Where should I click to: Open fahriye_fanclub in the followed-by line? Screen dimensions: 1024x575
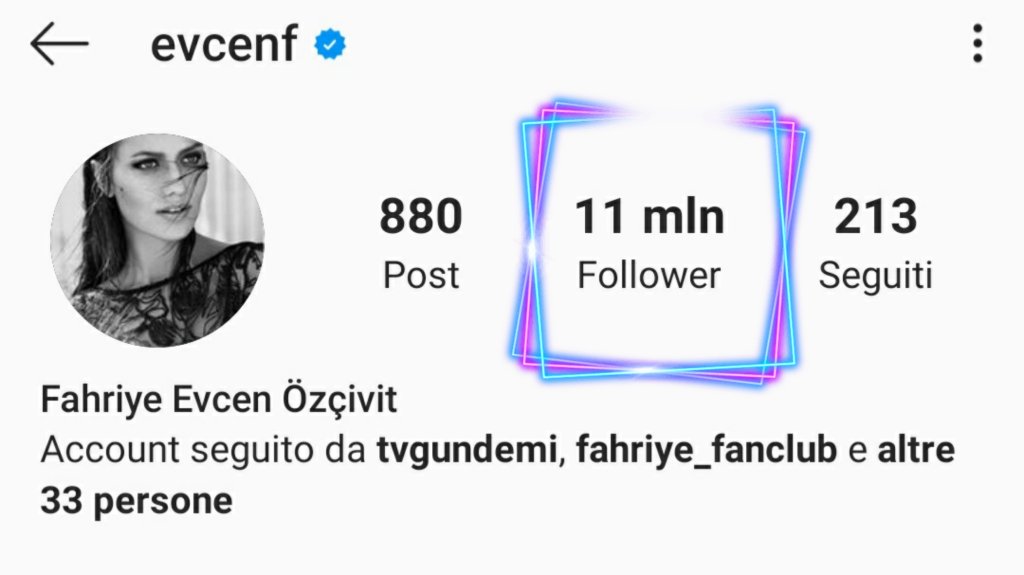[705, 451]
